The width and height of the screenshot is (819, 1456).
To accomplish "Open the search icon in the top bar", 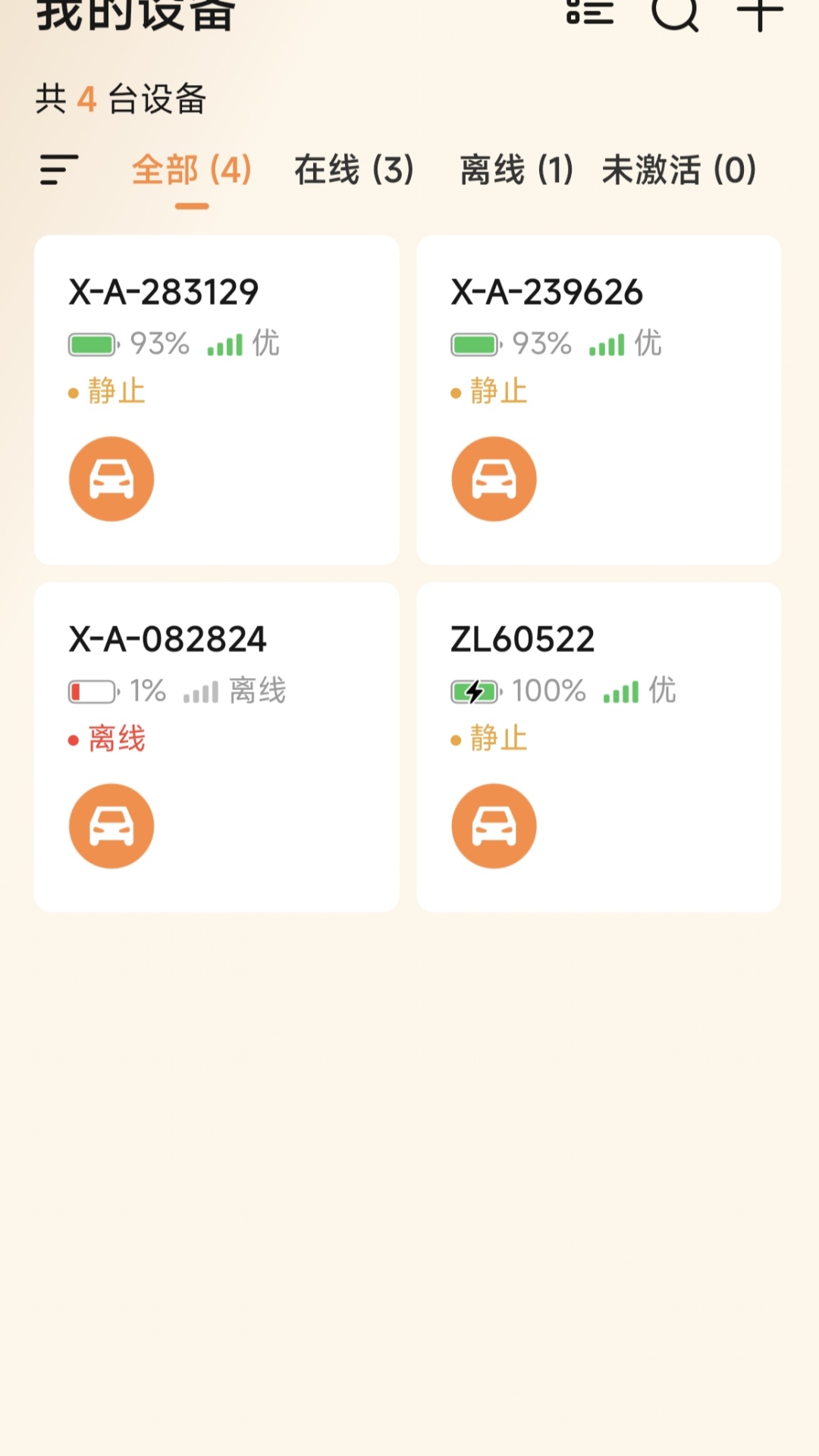I will click(674, 15).
